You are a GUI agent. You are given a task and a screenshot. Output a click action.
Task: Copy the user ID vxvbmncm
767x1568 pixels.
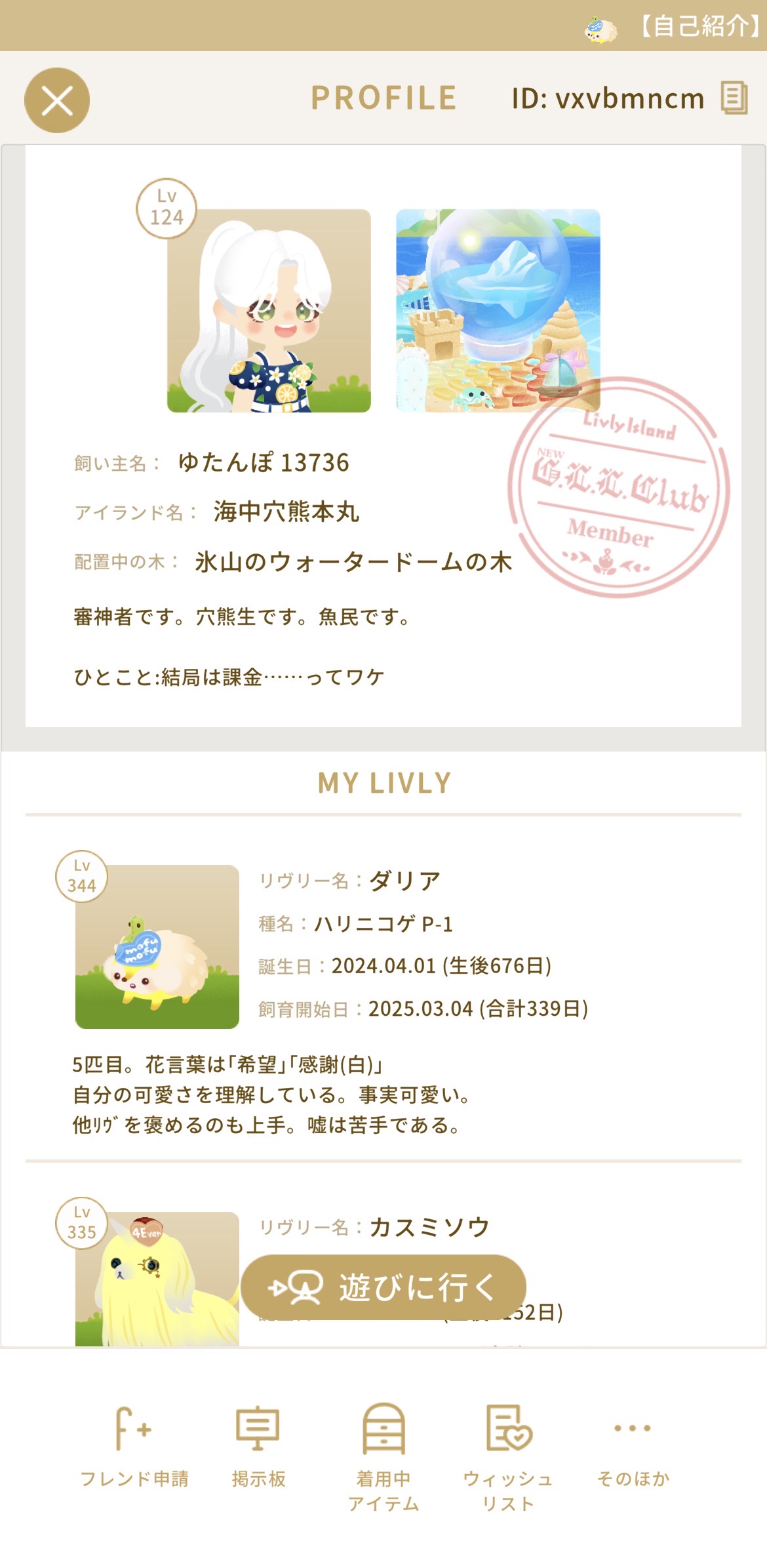point(734,98)
